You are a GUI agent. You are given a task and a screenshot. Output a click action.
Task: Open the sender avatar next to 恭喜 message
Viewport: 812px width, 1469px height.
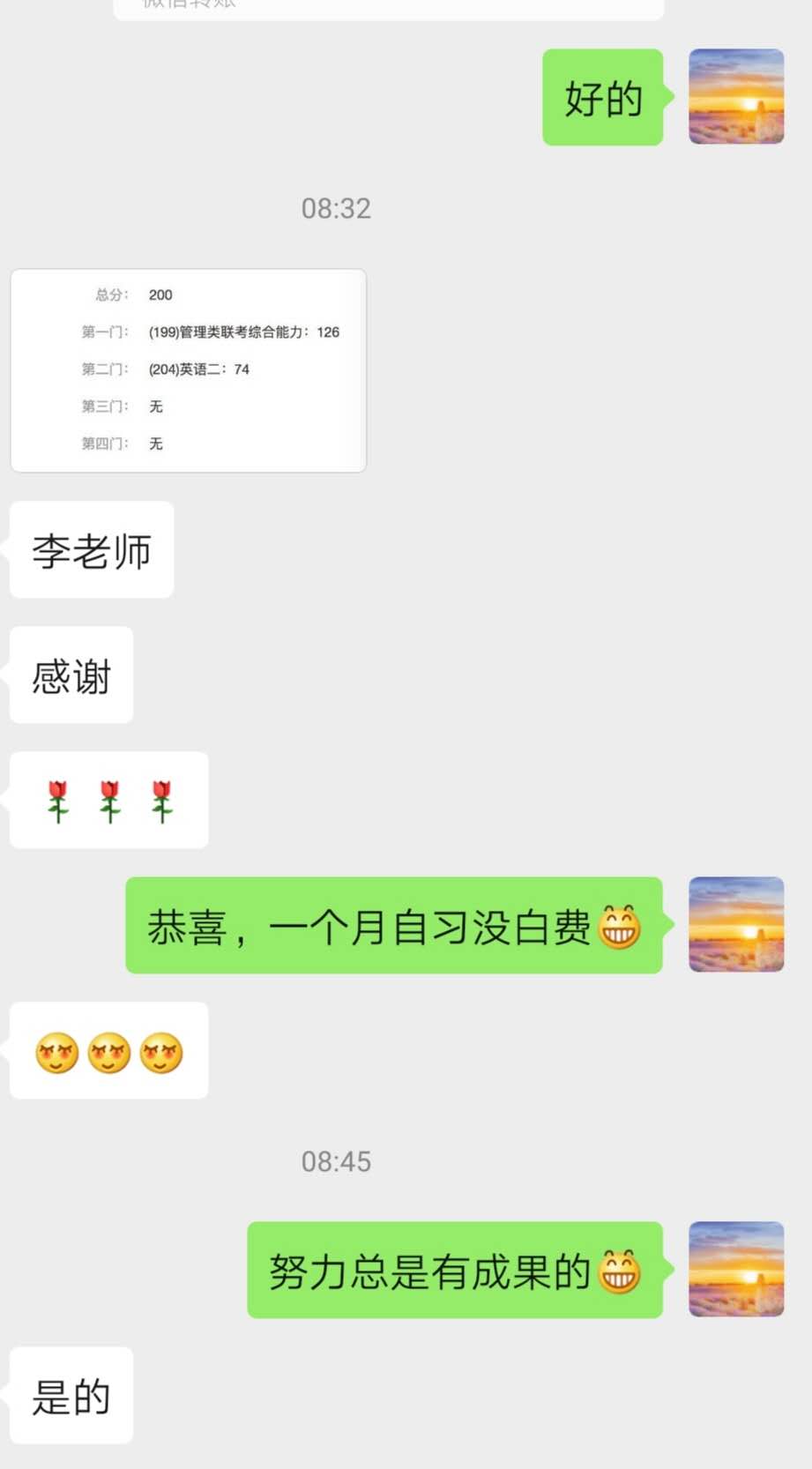735,924
